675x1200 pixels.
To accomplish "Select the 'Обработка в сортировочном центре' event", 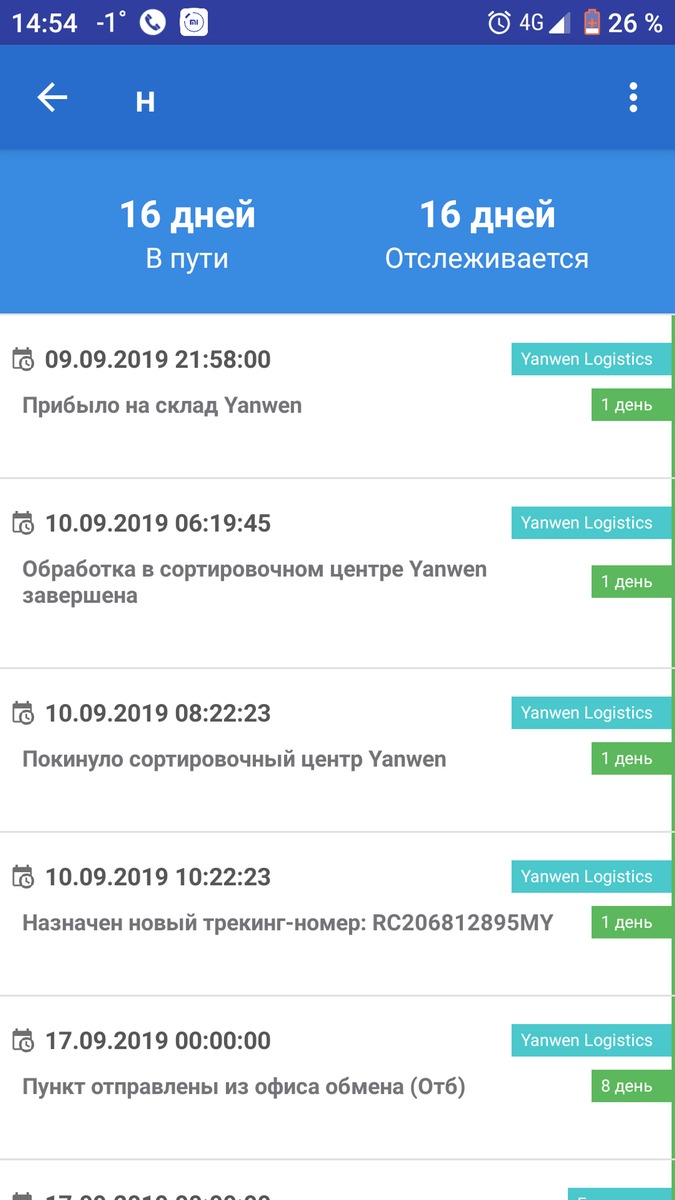I will pos(254,582).
